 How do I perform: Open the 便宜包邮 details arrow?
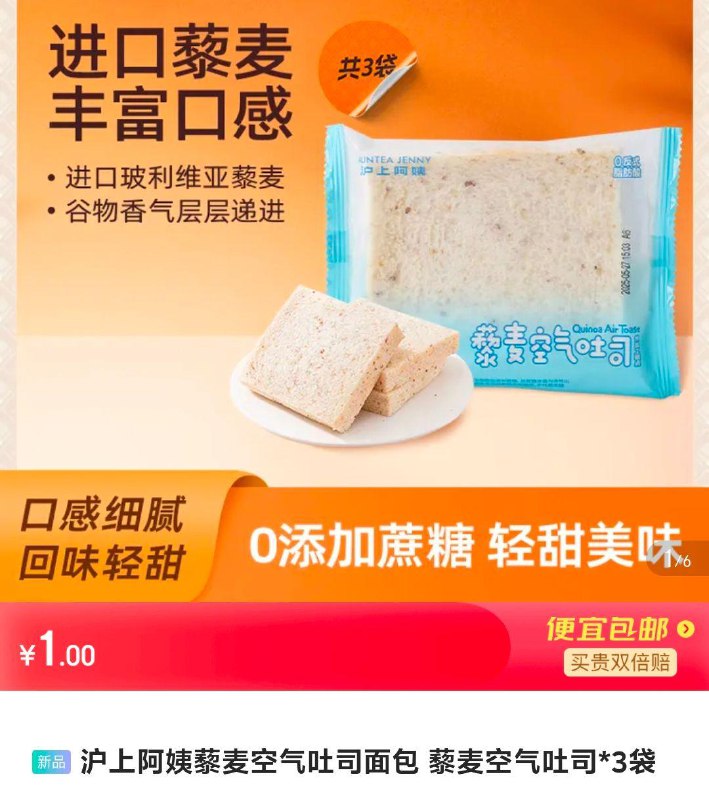[685, 629]
